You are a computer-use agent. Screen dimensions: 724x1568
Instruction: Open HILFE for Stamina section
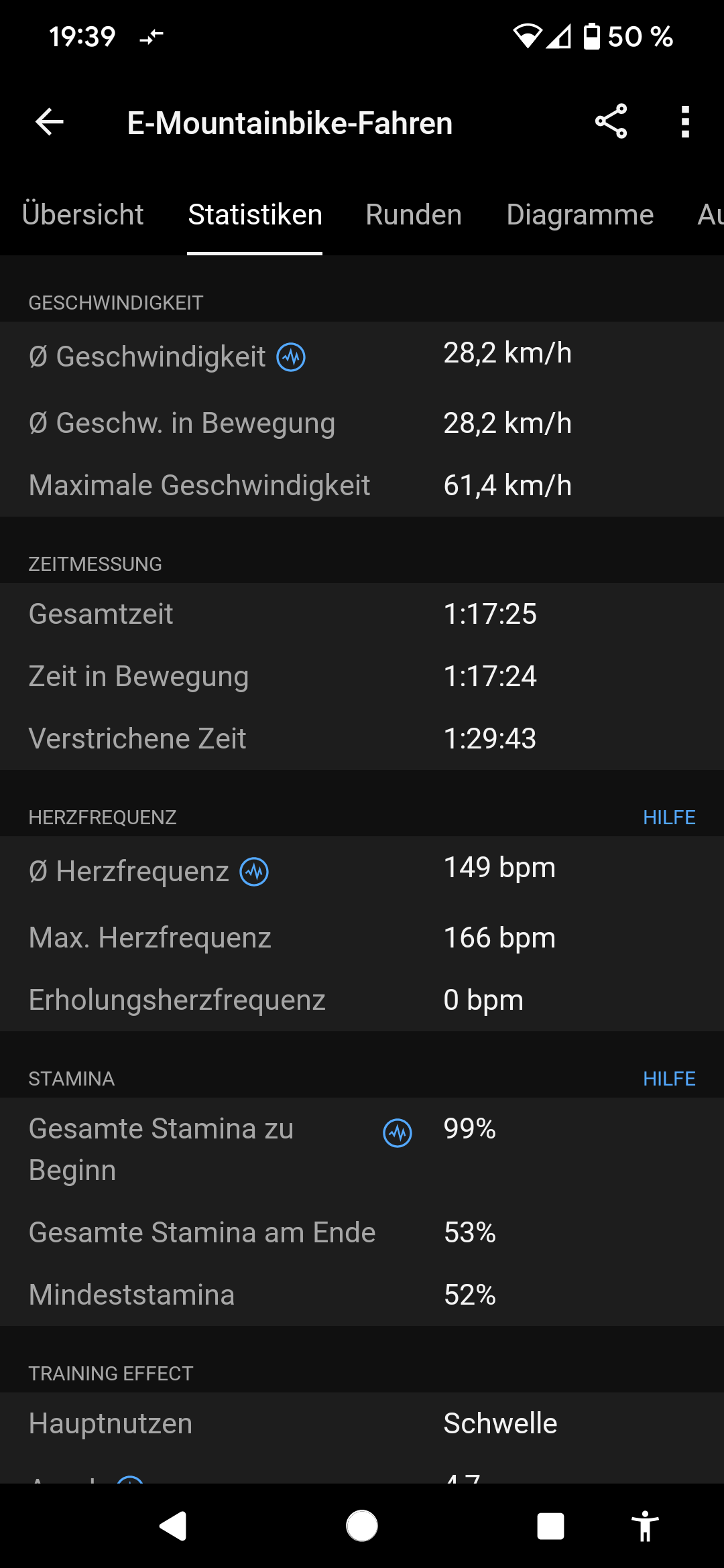[x=668, y=1079]
